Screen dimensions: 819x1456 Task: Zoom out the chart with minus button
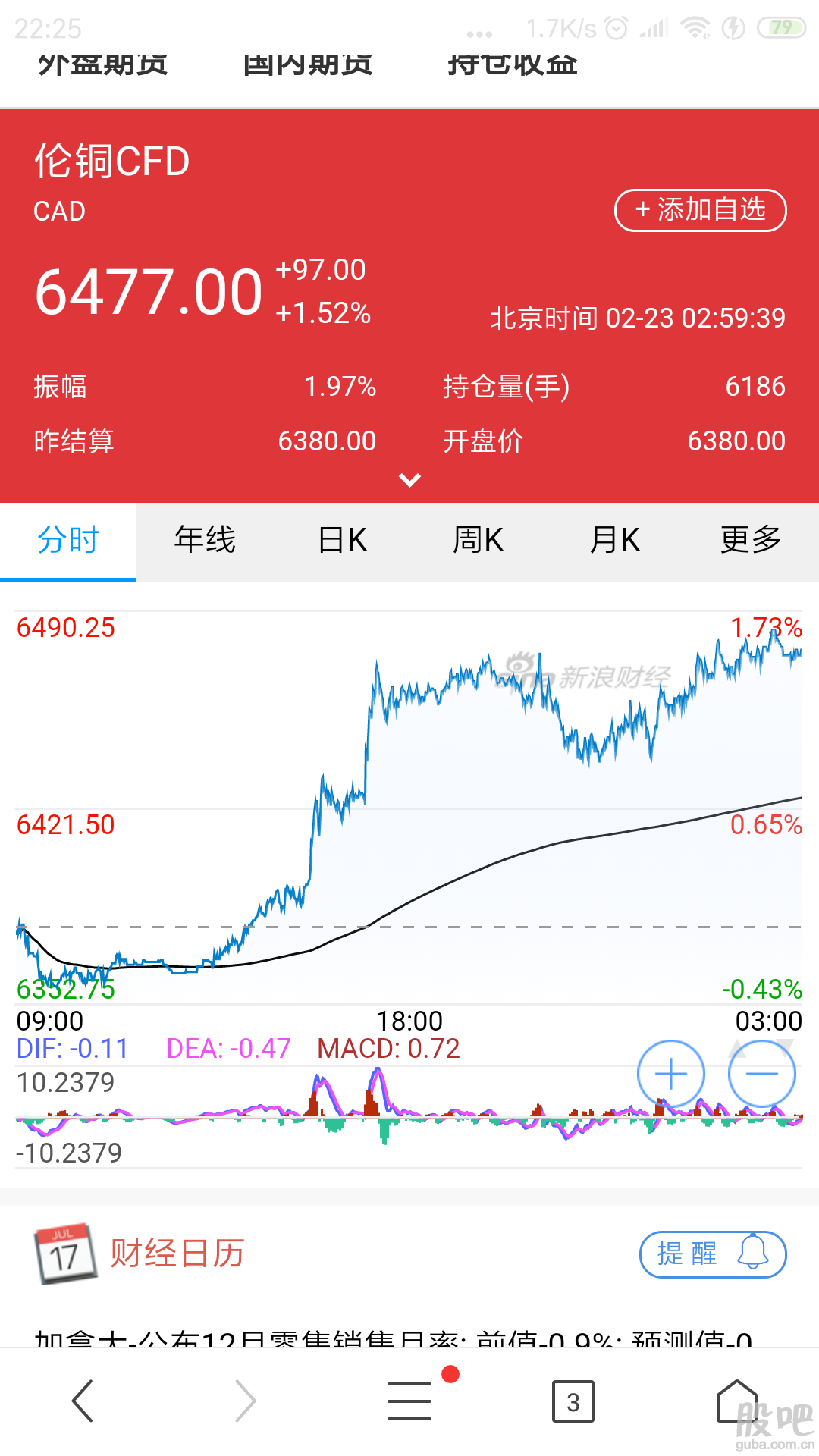pyautogui.click(x=762, y=1074)
